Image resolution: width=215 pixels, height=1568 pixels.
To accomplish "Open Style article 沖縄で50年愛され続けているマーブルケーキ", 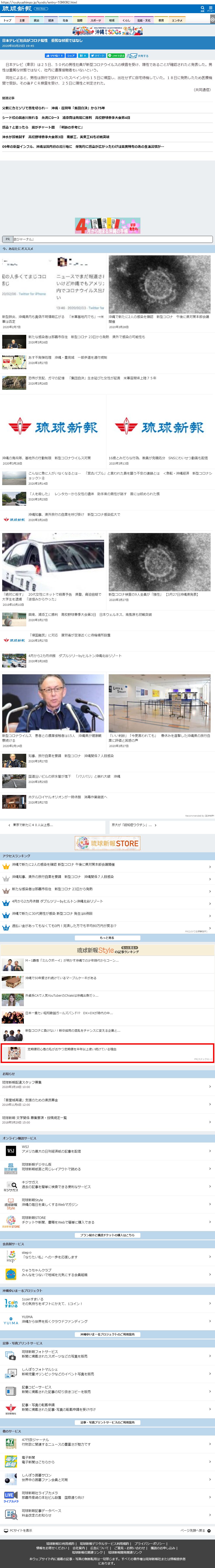I will click(61, 978).
